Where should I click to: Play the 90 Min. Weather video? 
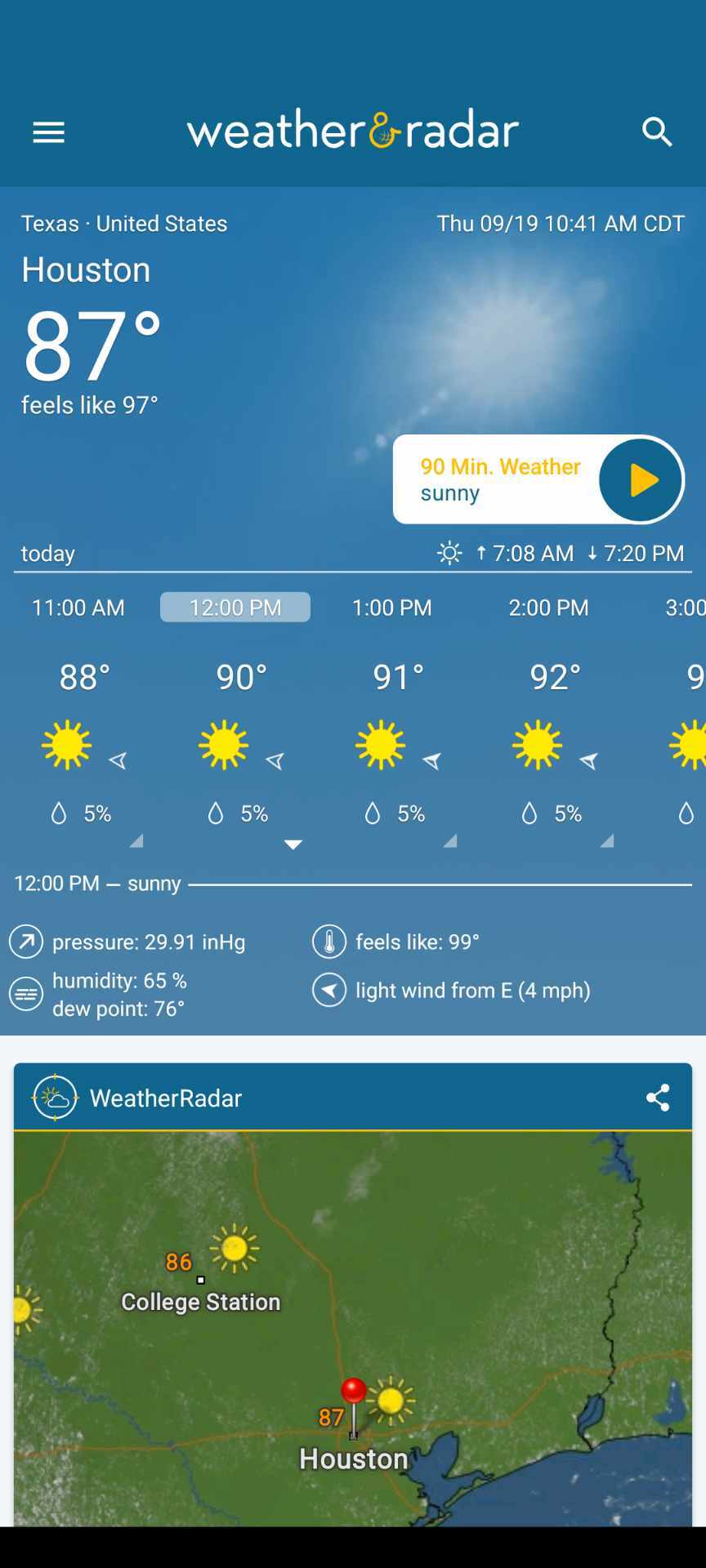tap(641, 479)
